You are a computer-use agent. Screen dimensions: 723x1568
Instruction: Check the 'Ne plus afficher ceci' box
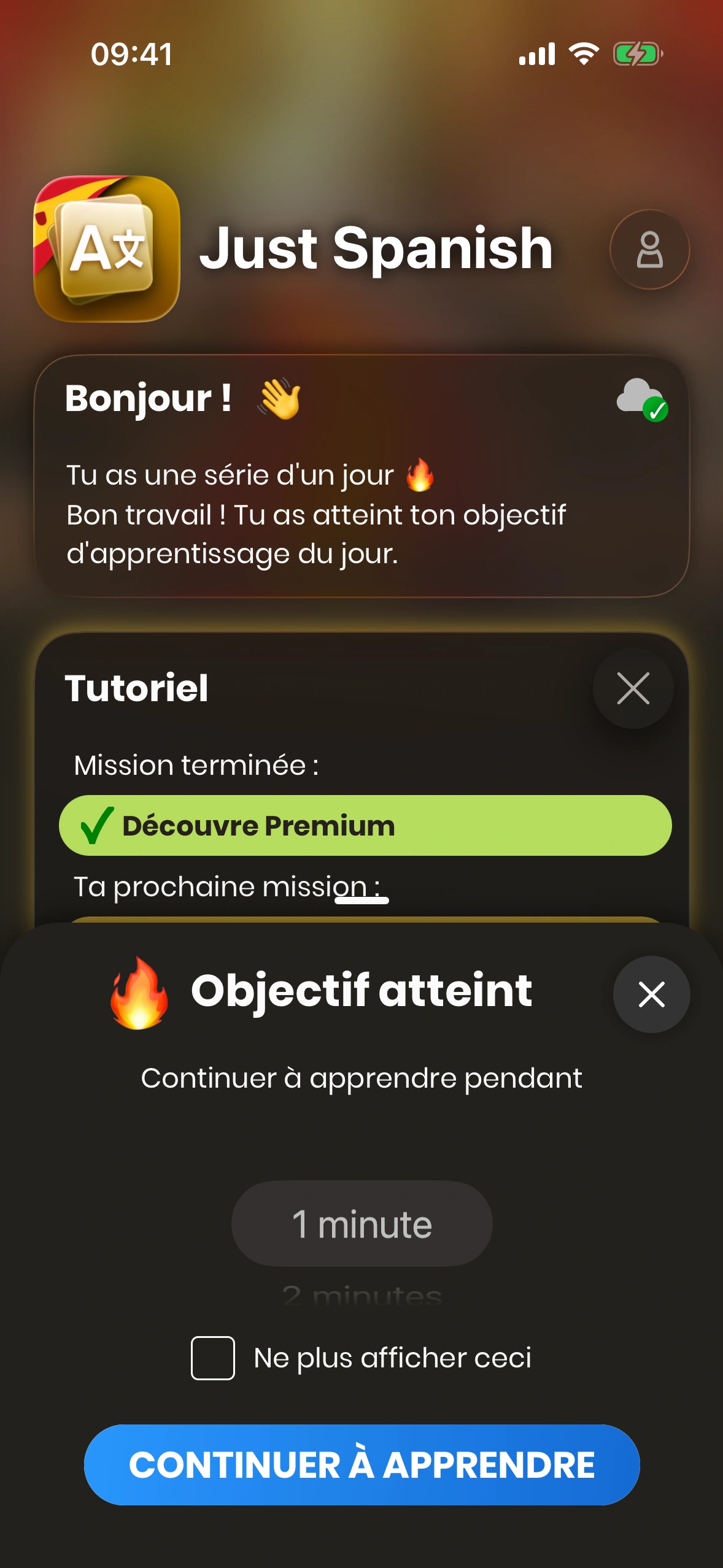pyautogui.click(x=213, y=1358)
